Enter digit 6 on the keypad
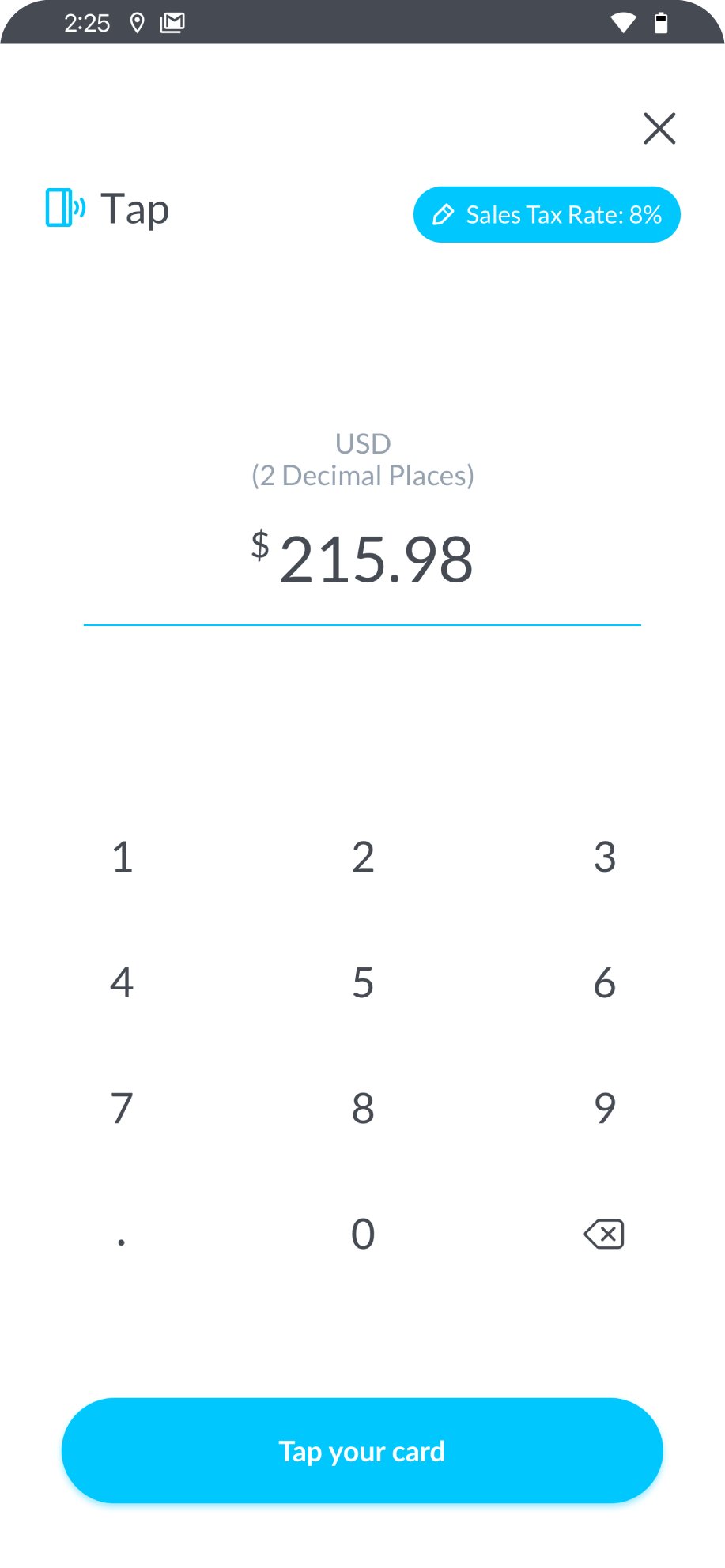Image resolution: width=725 pixels, height=1568 pixels. (604, 982)
